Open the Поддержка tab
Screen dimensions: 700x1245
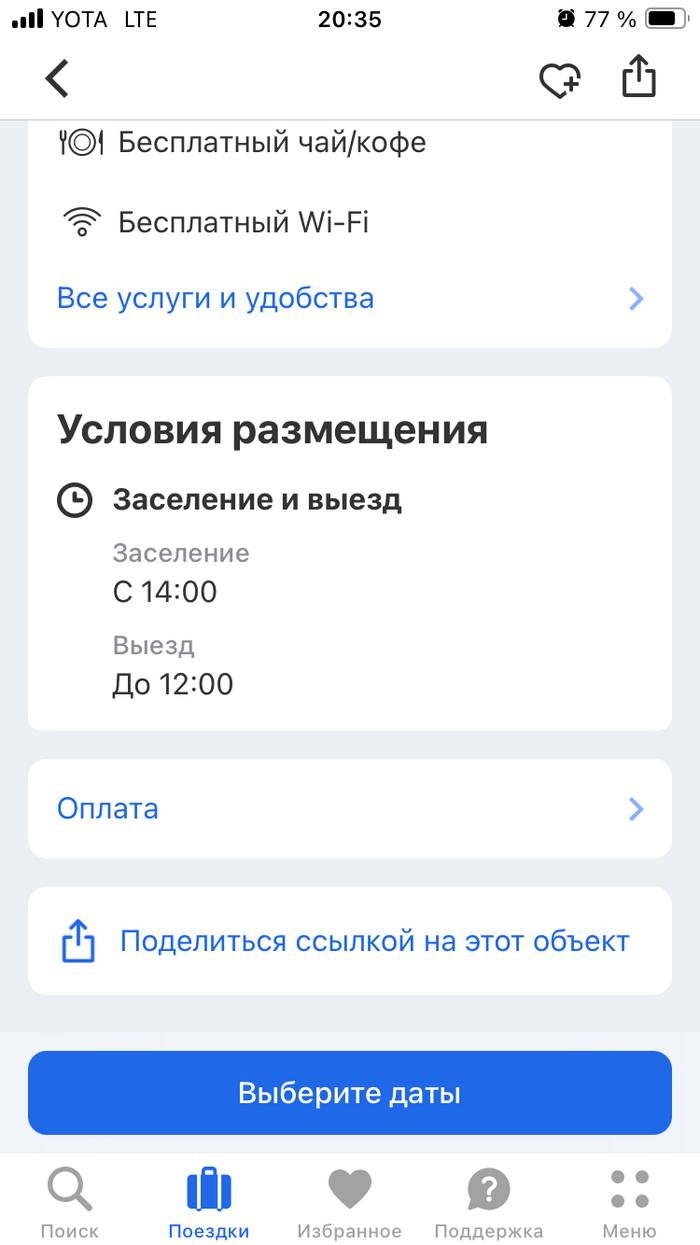point(488,1203)
